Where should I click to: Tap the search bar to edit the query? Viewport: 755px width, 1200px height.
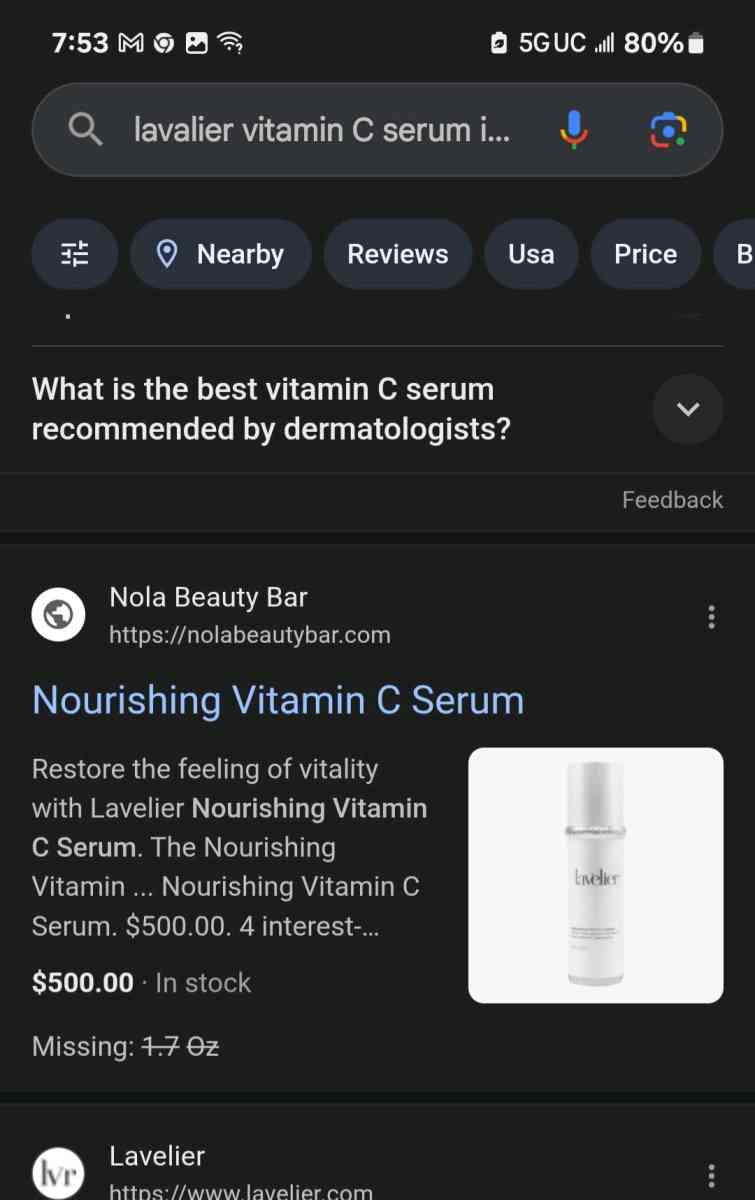(x=330, y=129)
